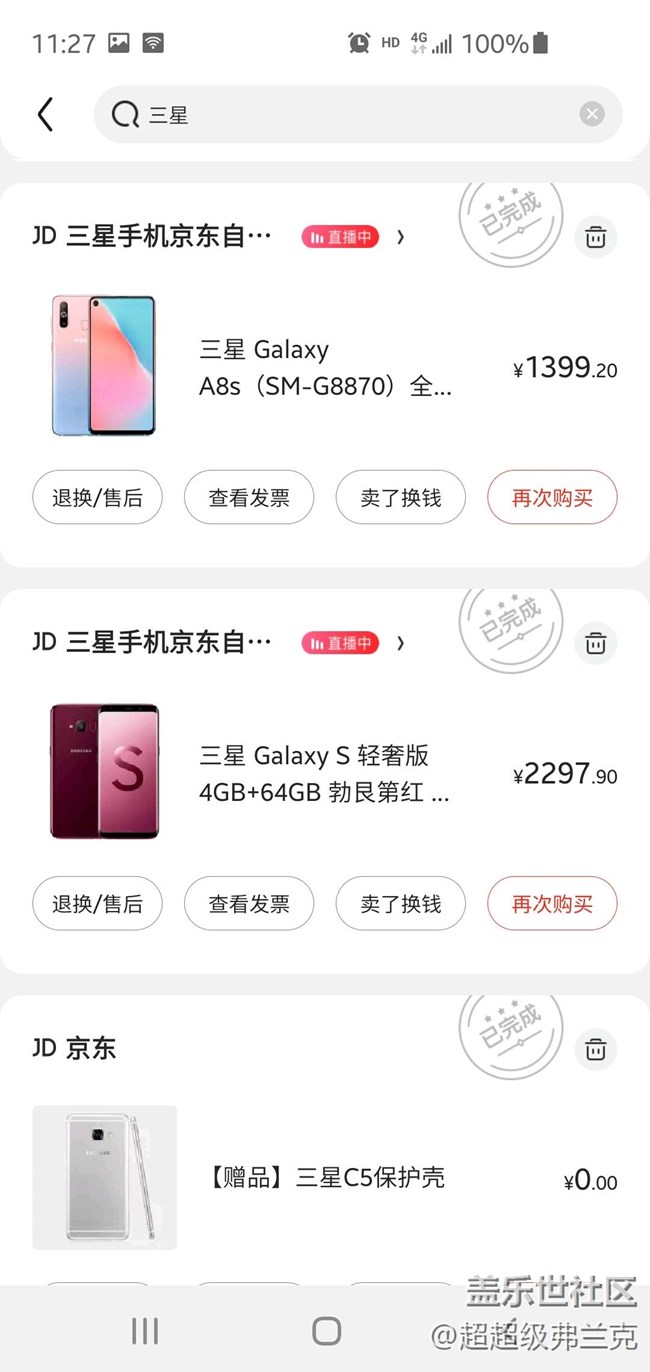Open the 直播中 badge on the Galaxy A8s order
650x1372 pixels.
pos(340,237)
